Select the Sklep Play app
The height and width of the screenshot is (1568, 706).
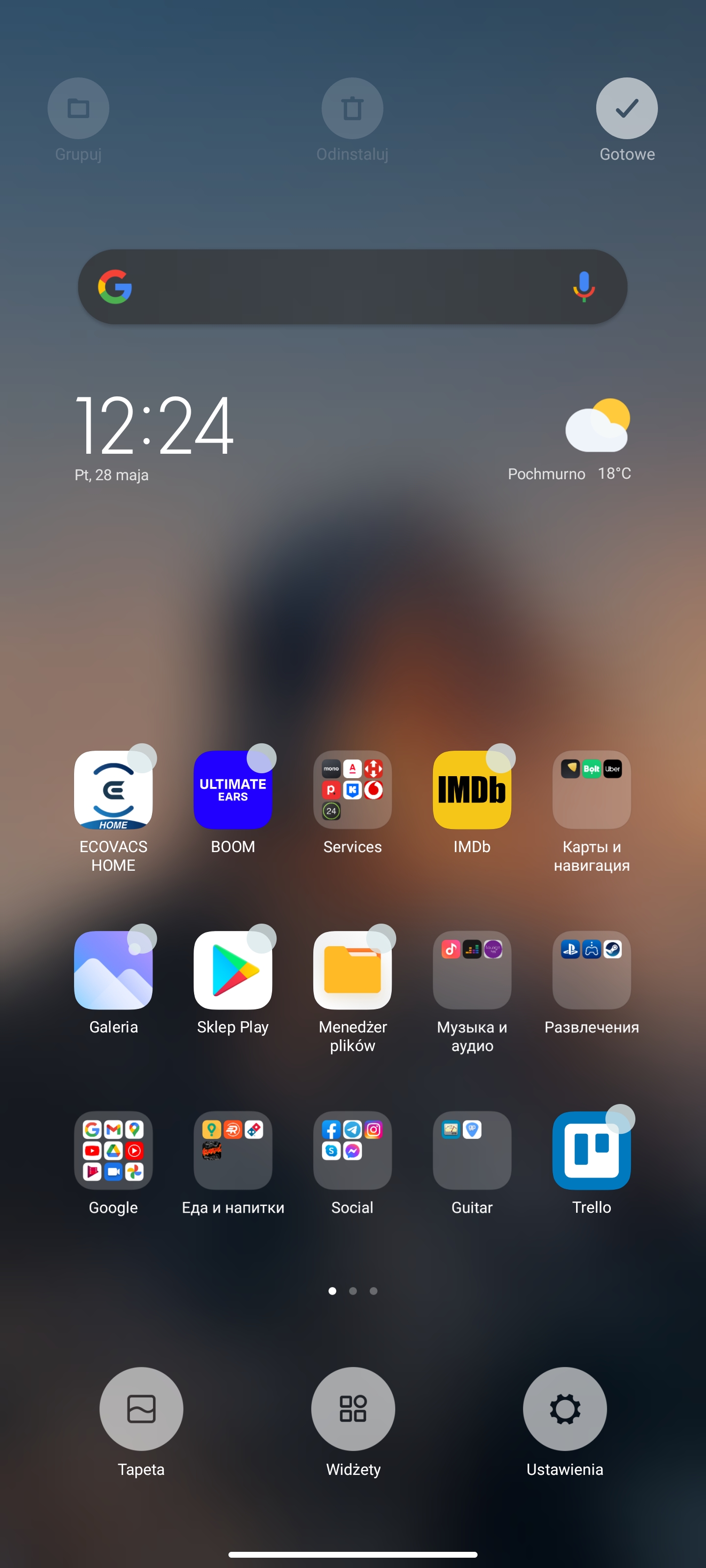(233, 970)
